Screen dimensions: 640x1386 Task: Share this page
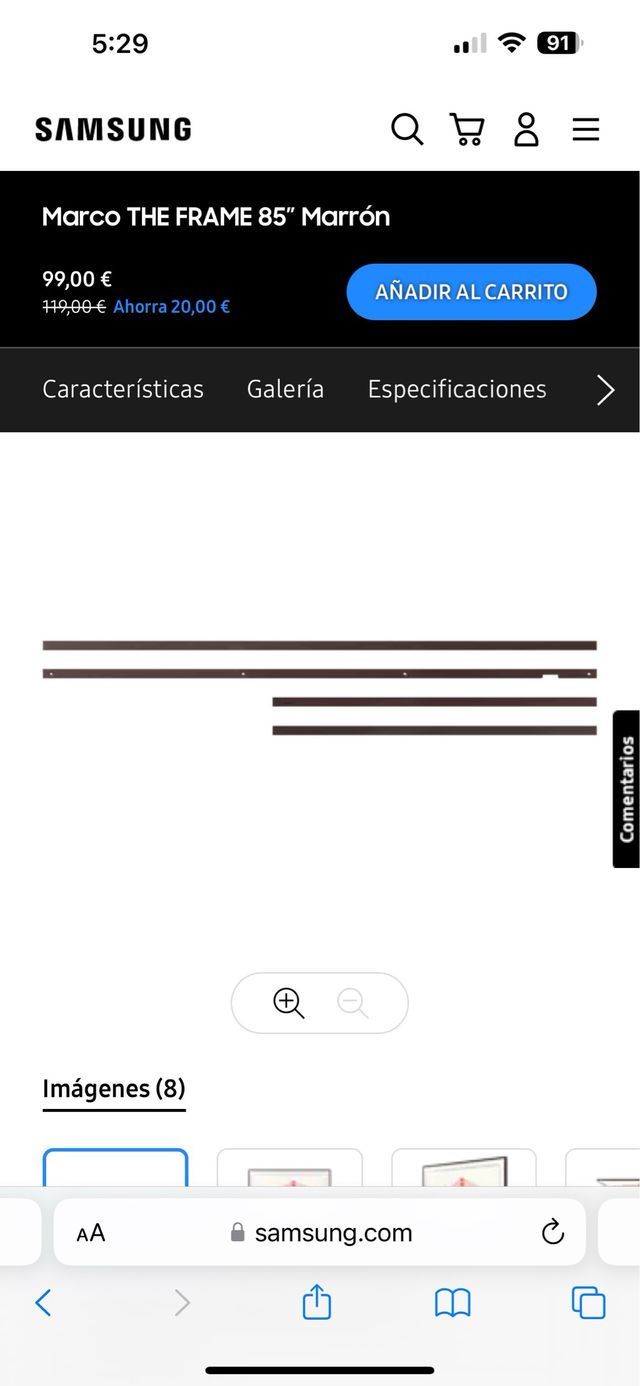[317, 1302]
